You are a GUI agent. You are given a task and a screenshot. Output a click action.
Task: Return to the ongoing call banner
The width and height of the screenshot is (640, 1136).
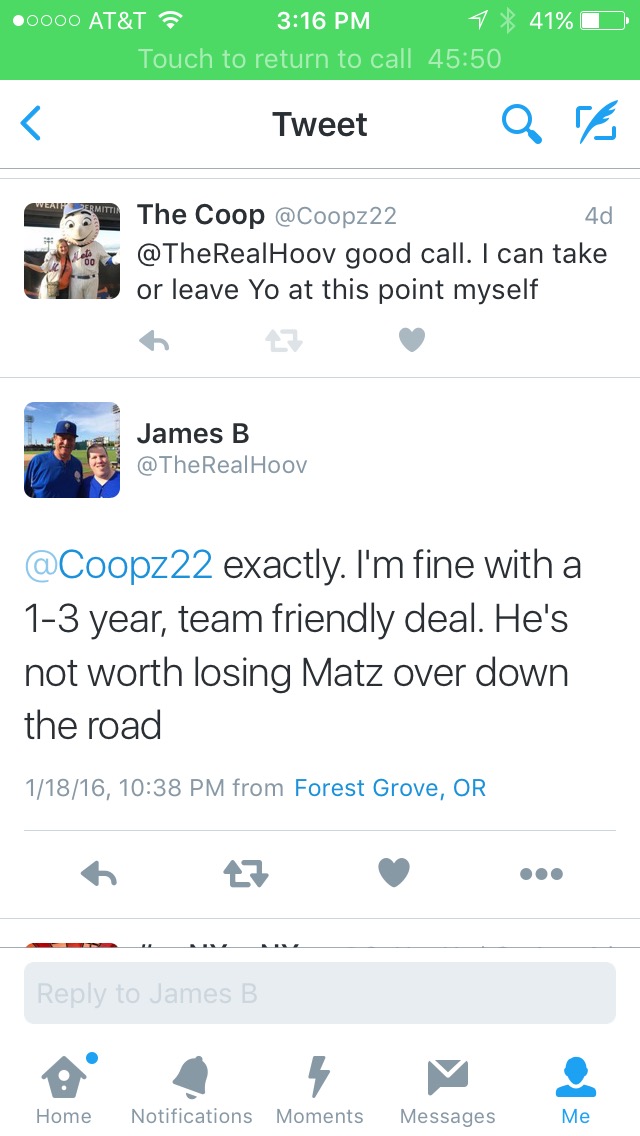(320, 59)
